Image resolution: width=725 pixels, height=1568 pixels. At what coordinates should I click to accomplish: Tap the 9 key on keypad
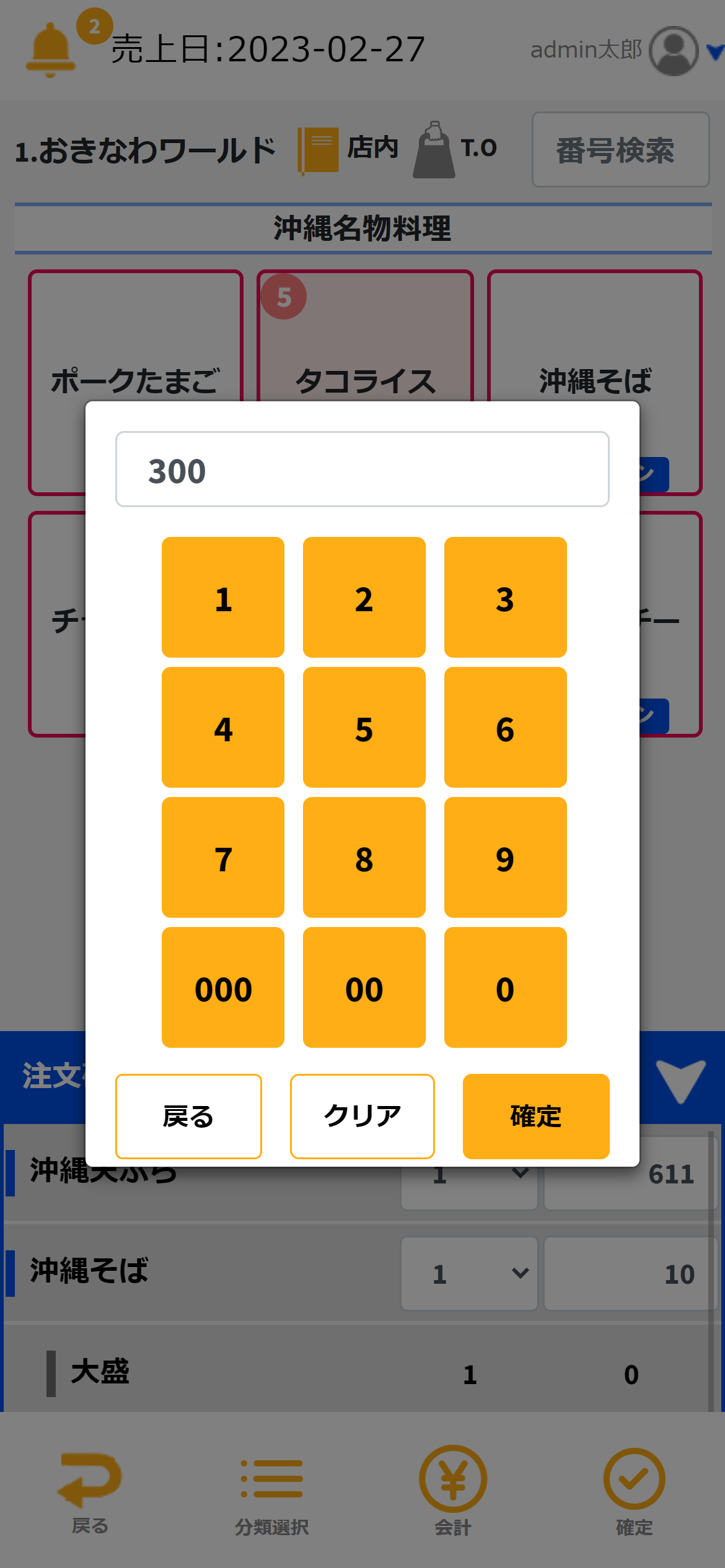(x=506, y=858)
